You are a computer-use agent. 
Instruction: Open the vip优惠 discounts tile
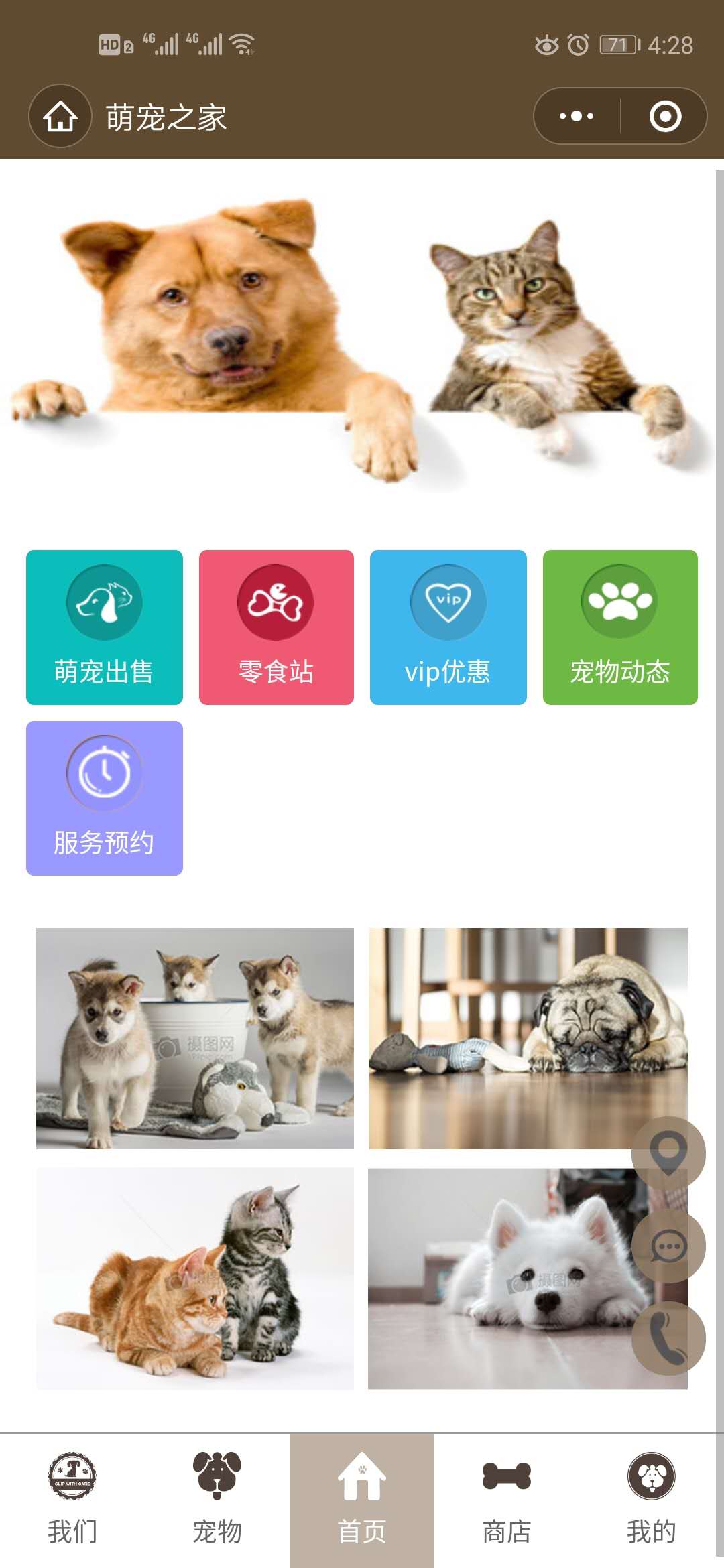pos(448,627)
